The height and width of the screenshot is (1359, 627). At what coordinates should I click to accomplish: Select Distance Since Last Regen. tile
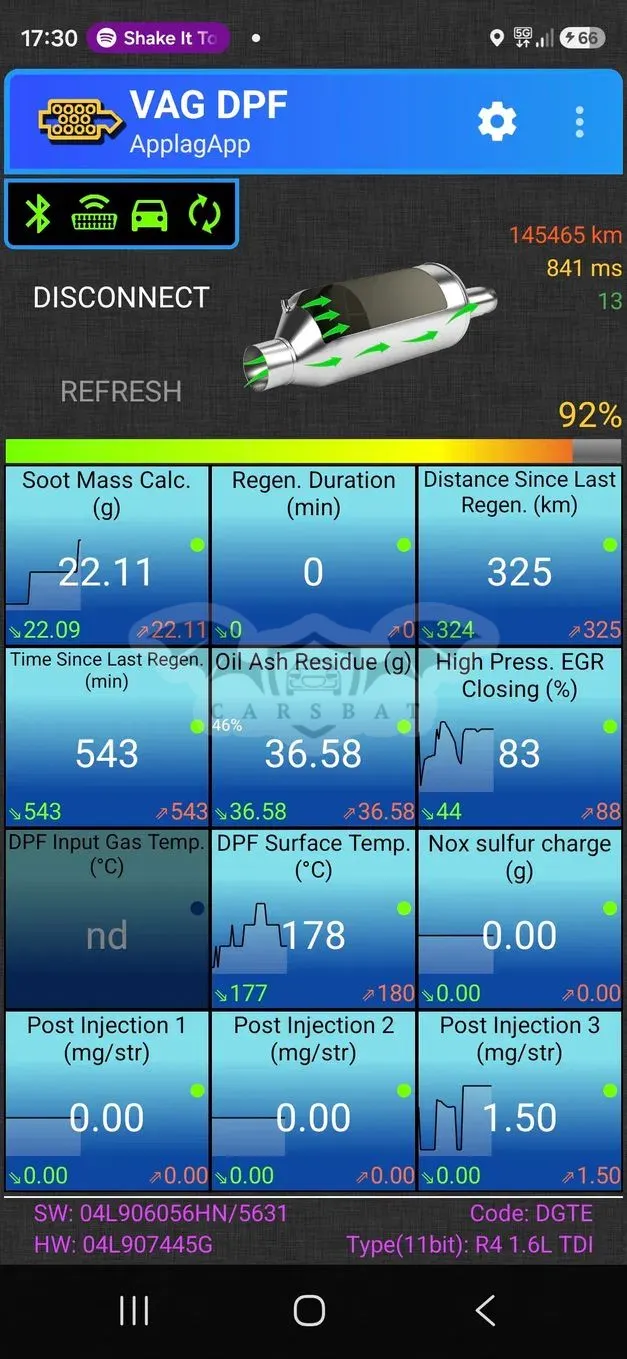pos(519,555)
